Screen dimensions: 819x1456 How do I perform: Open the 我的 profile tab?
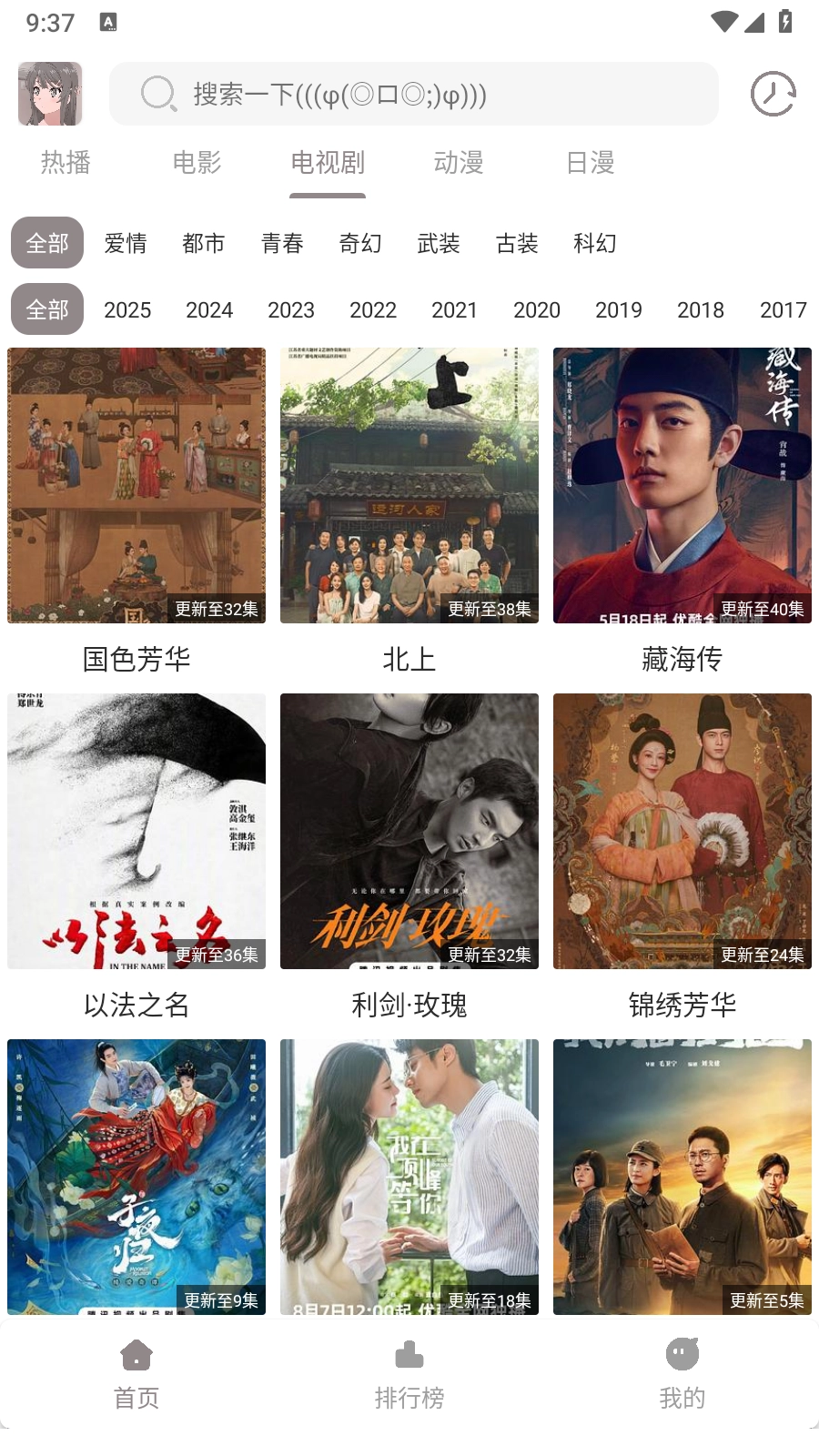[x=682, y=1375]
